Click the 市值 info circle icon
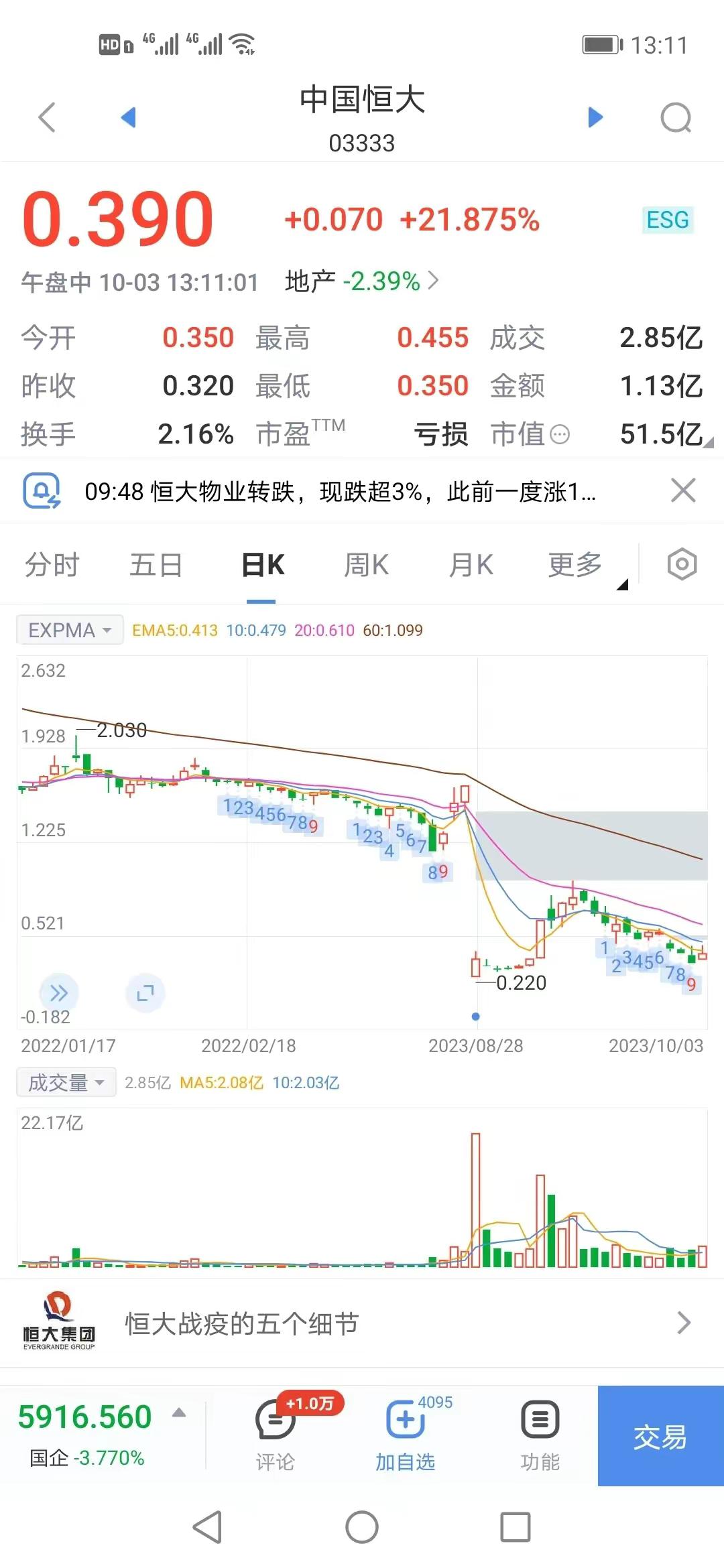724x1568 pixels. pyautogui.click(x=560, y=435)
